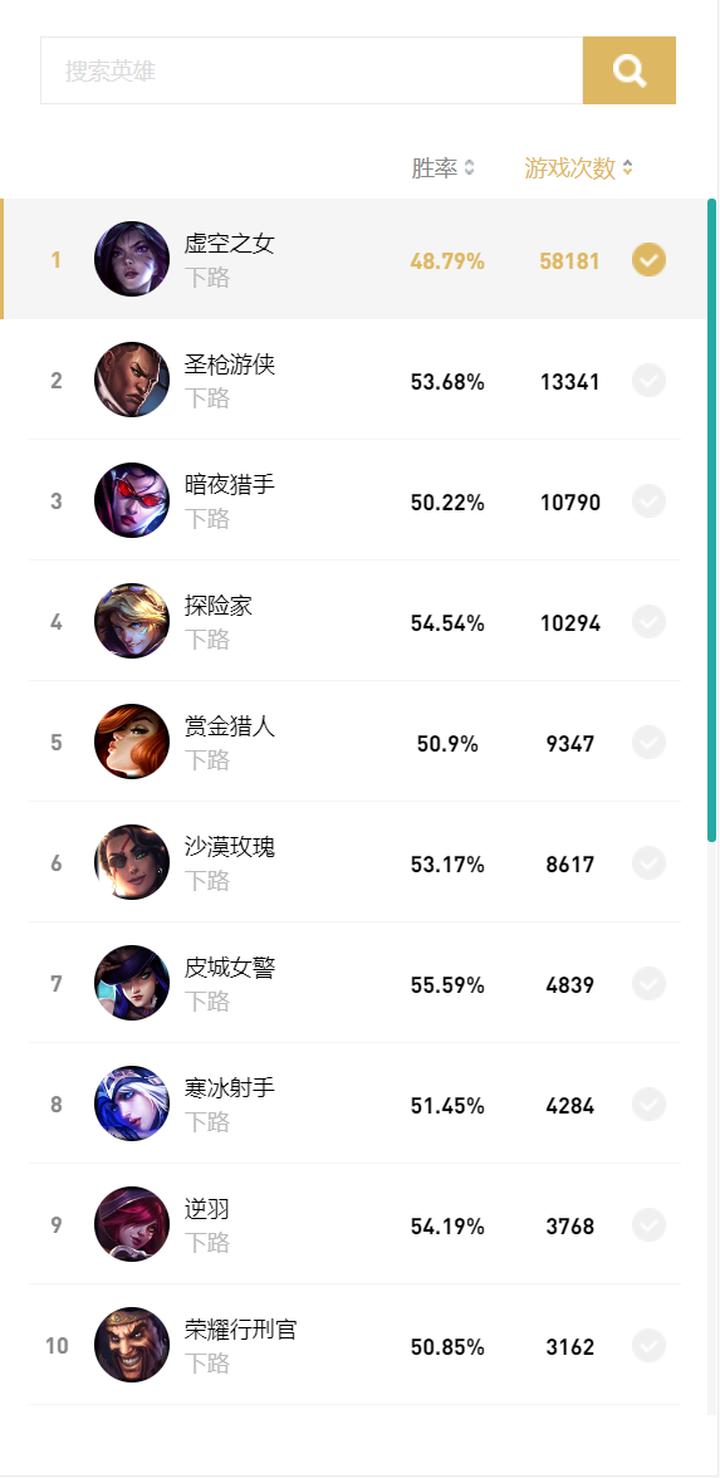This screenshot has width=720, height=1478.
Task: Click the 游戏次数 sort arrows
Action: (x=628, y=168)
